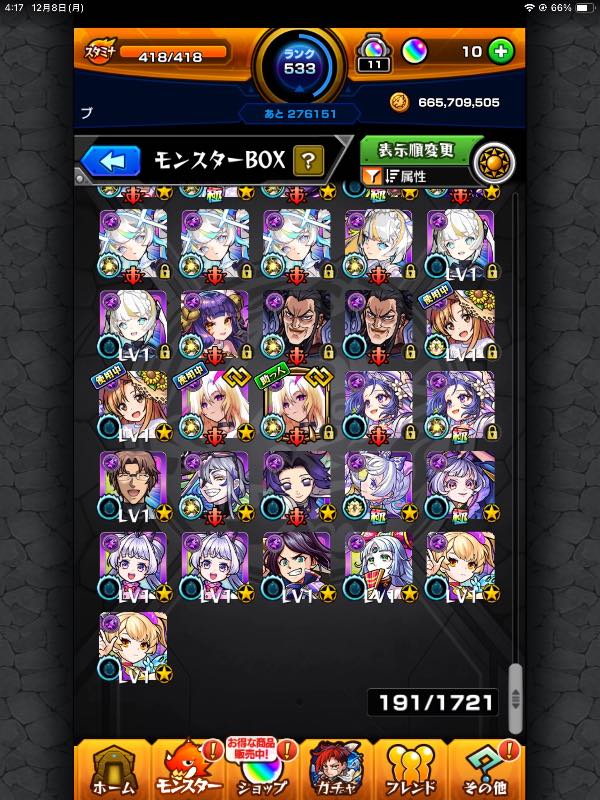
Task: Select the green-haired monster with red mask
Action: tap(379, 566)
